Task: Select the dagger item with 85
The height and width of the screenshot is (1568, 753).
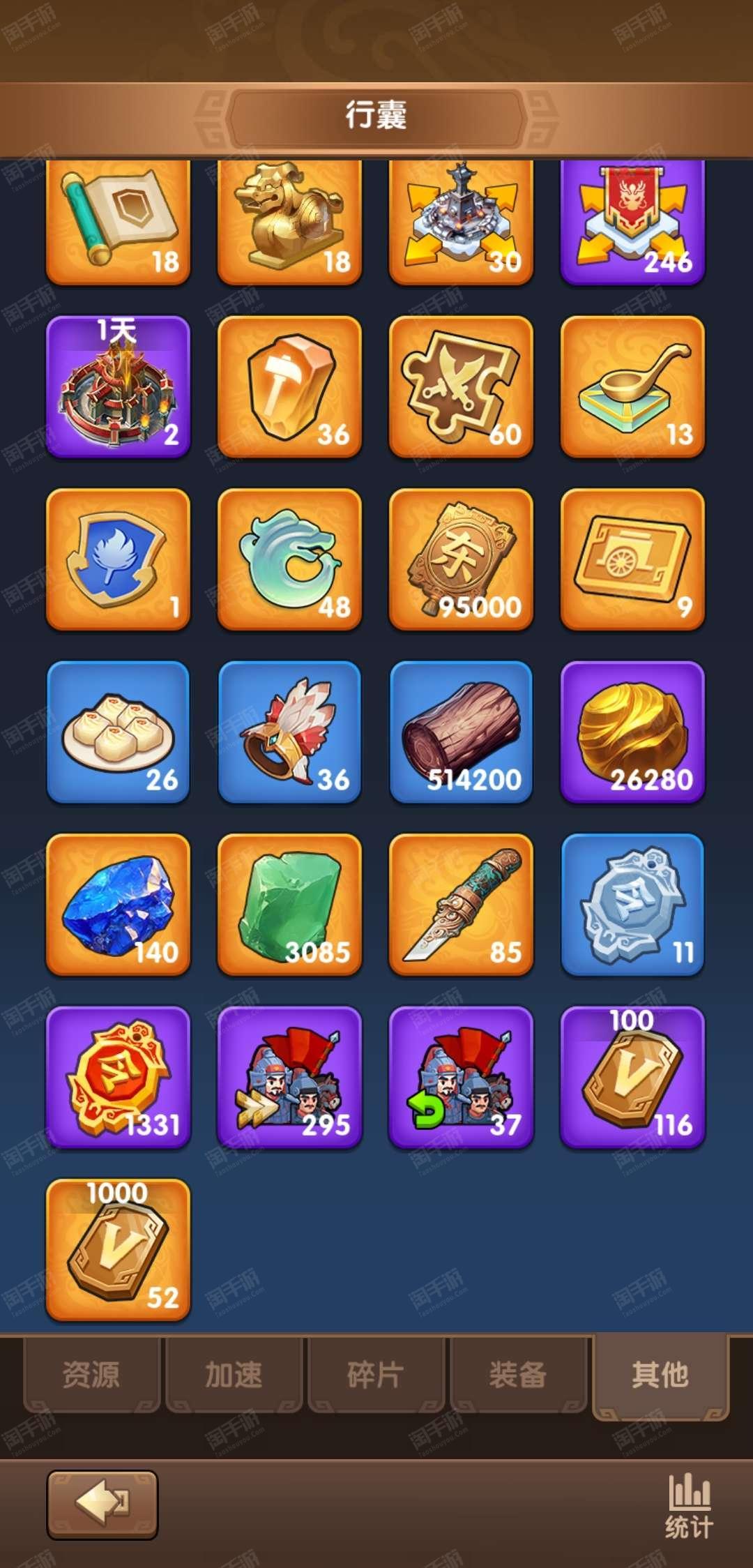Action: (461, 905)
